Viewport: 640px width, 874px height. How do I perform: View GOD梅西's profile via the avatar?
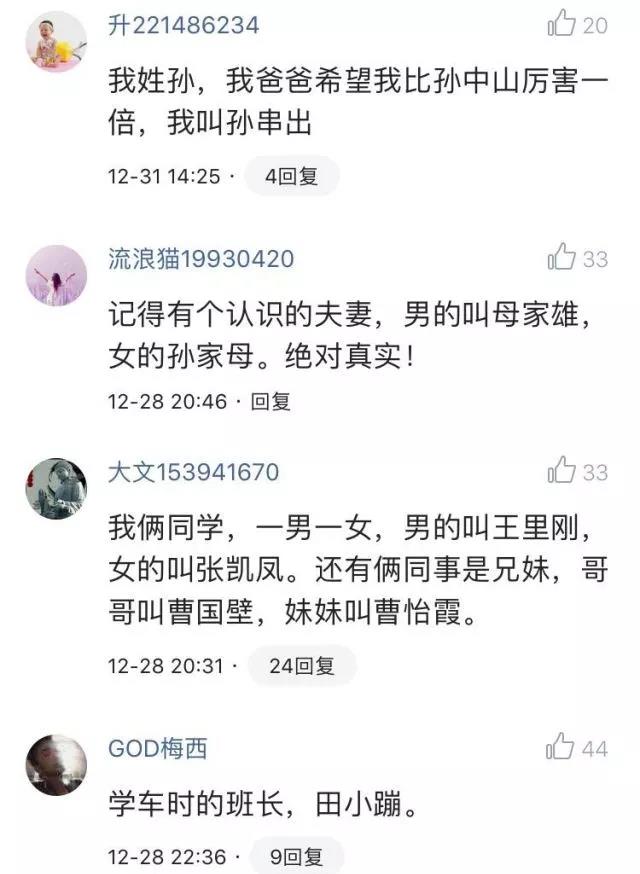[55, 764]
